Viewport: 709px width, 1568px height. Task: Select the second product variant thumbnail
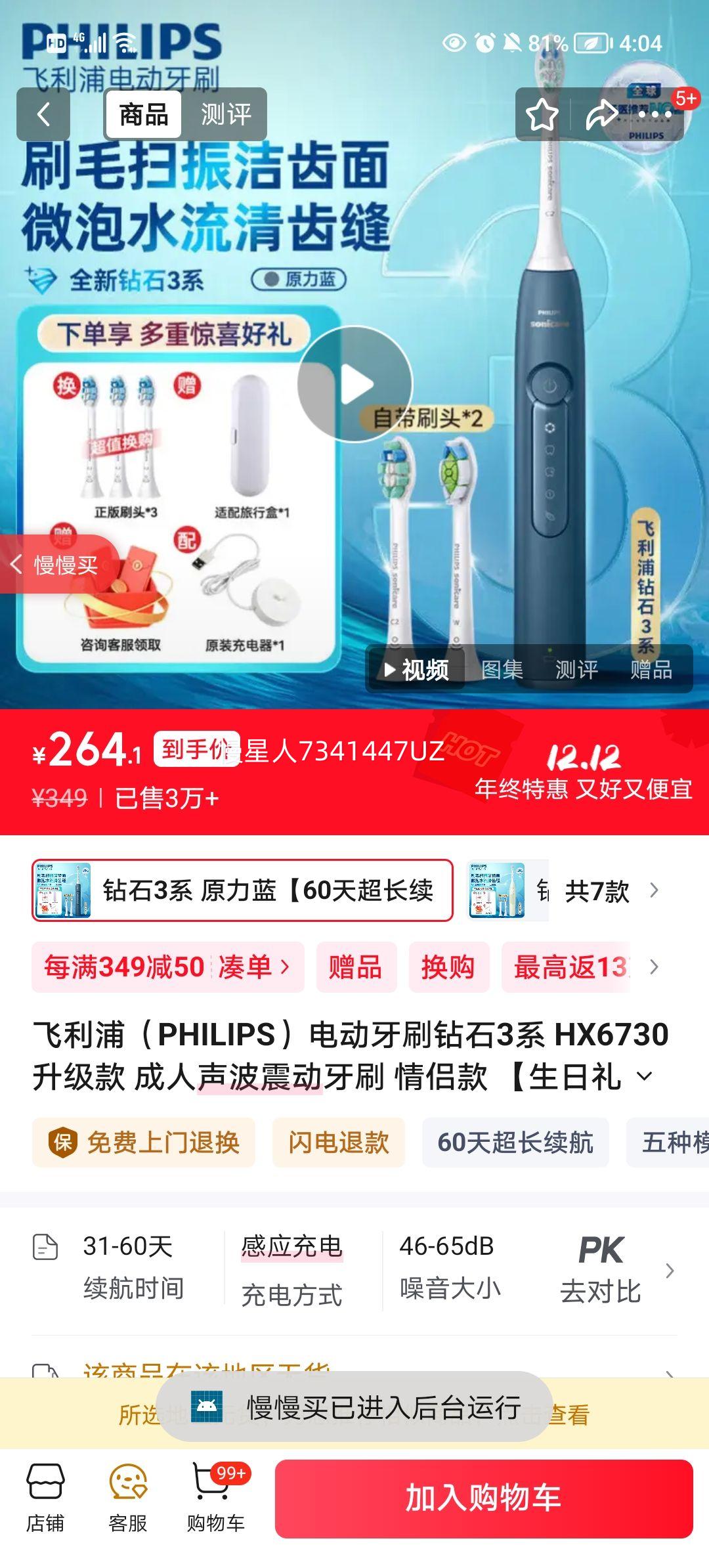500,890
